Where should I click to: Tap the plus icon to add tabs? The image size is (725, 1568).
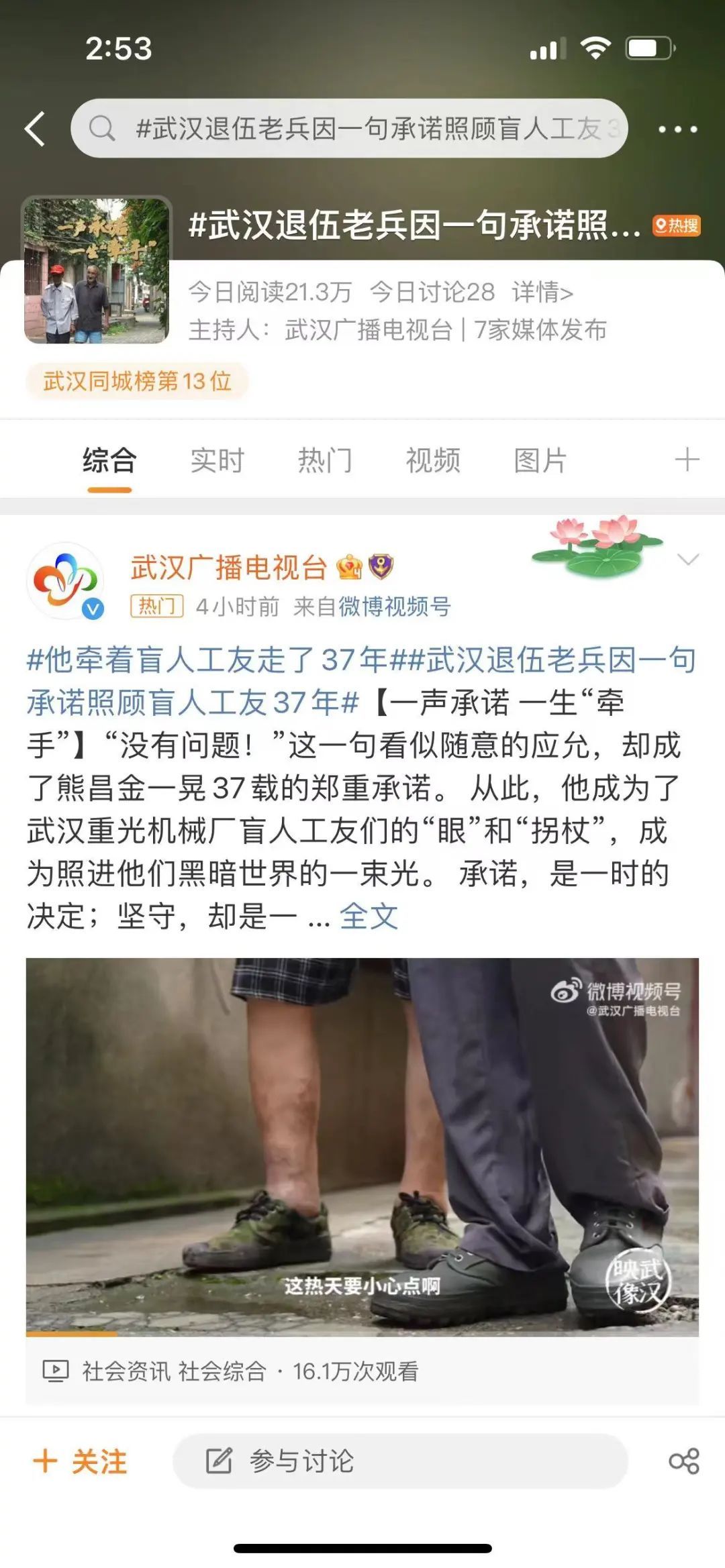click(x=687, y=460)
